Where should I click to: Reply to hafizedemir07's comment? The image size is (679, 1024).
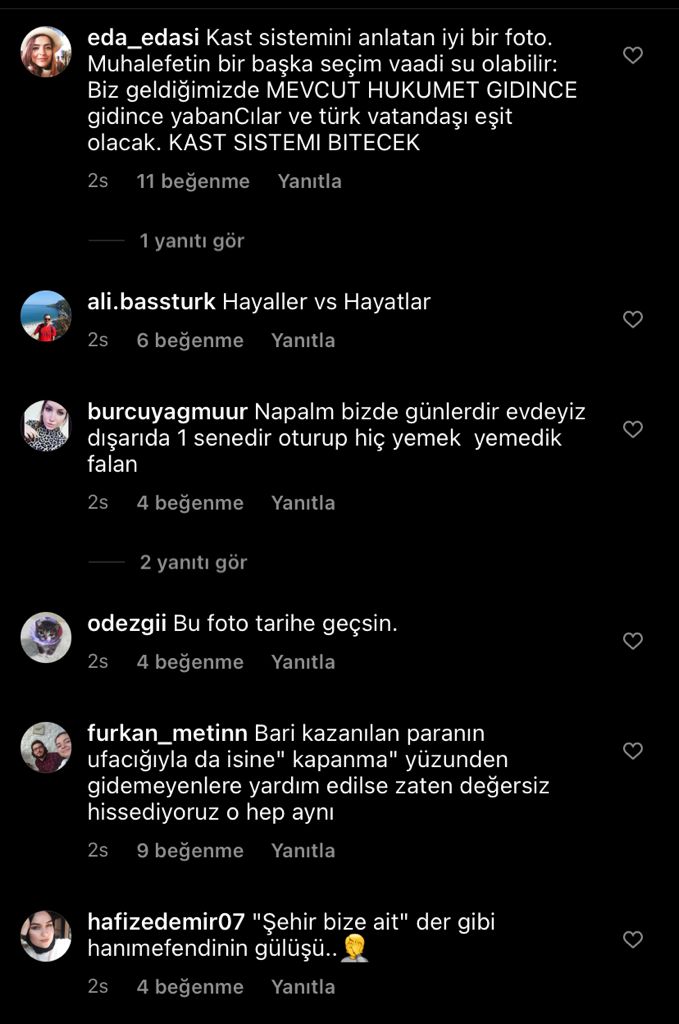pos(302,986)
